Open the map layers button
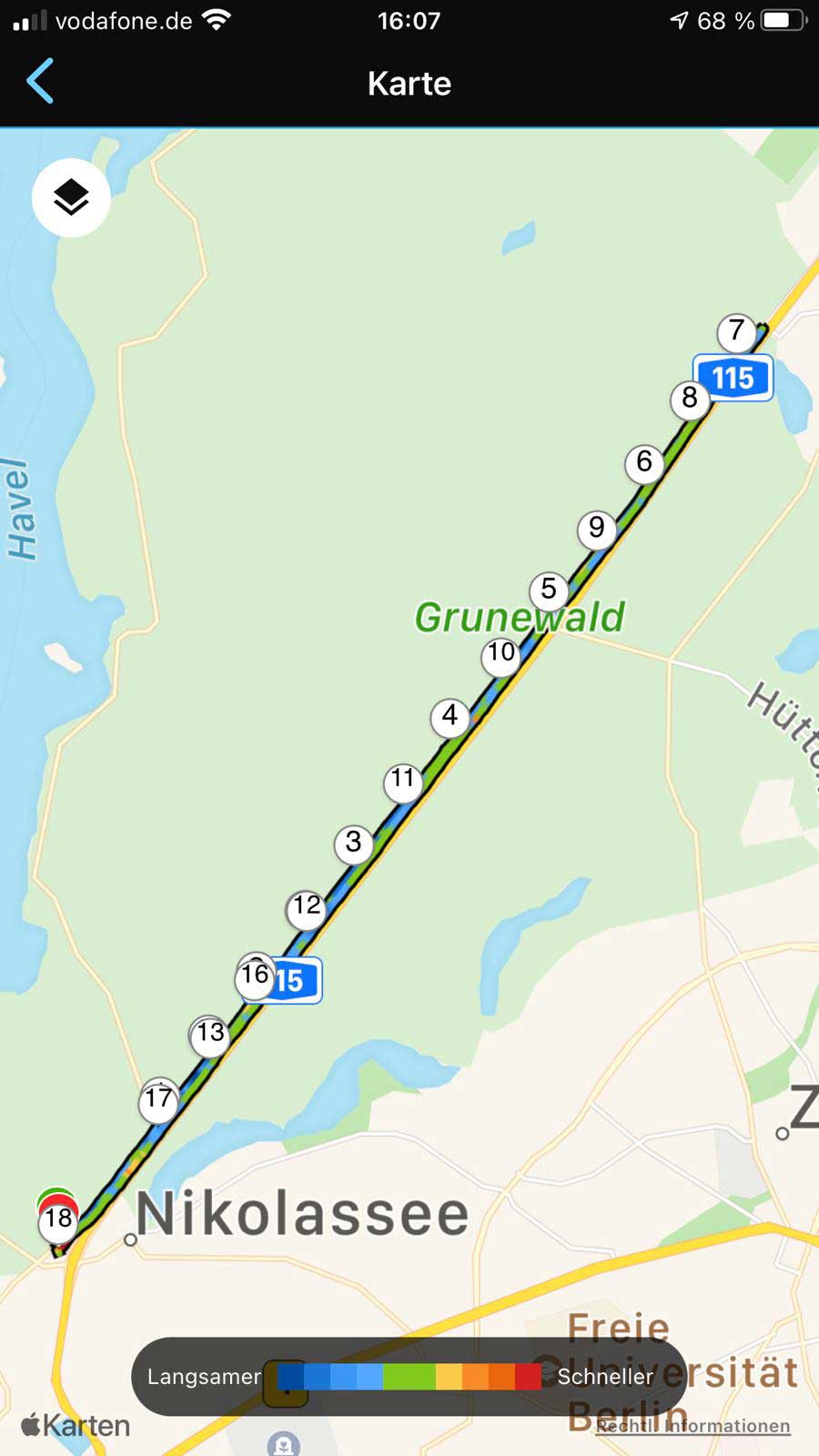 coord(71,197)
